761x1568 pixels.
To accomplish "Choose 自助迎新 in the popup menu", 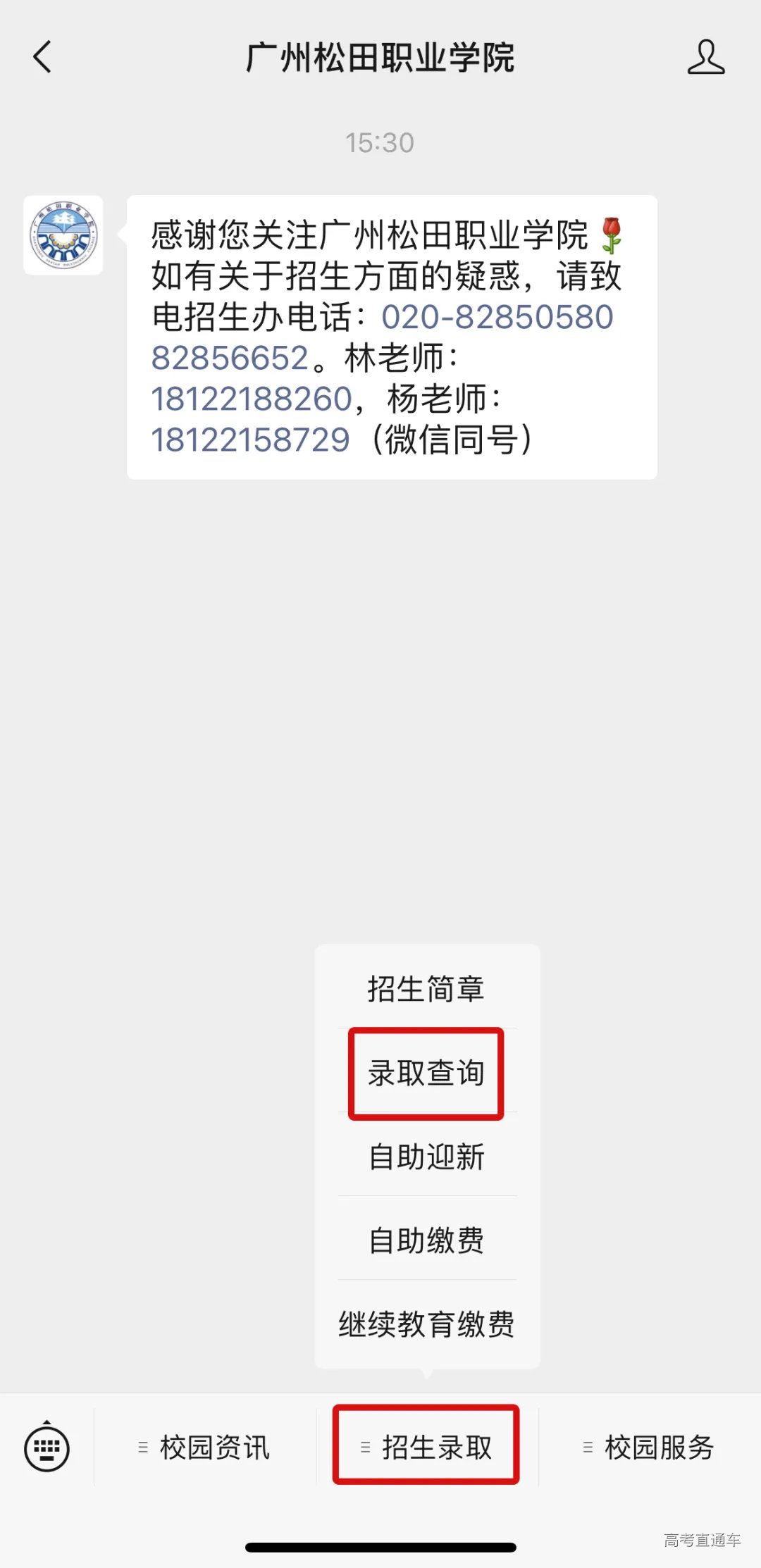I will (426, 1156).
